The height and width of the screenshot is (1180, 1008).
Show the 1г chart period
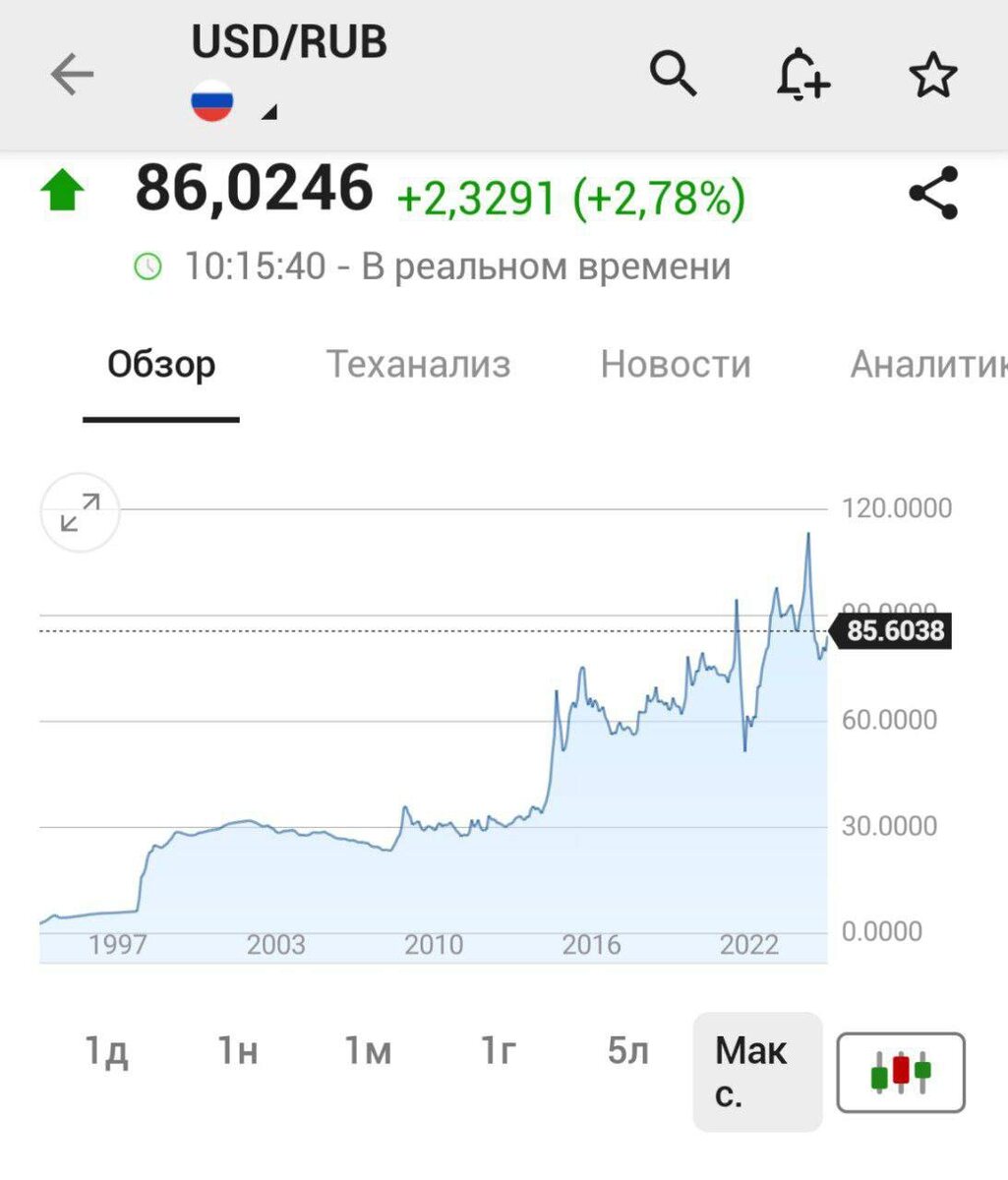pyautogui.click(x=498, y=1051)
